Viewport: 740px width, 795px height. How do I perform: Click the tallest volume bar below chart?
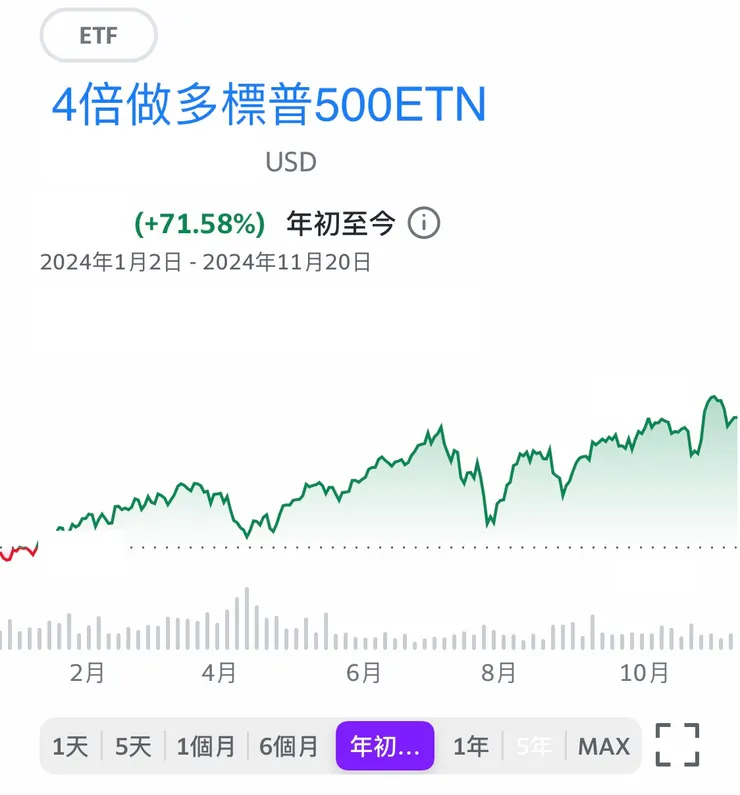pyautogui.click(x=243, y=615)
